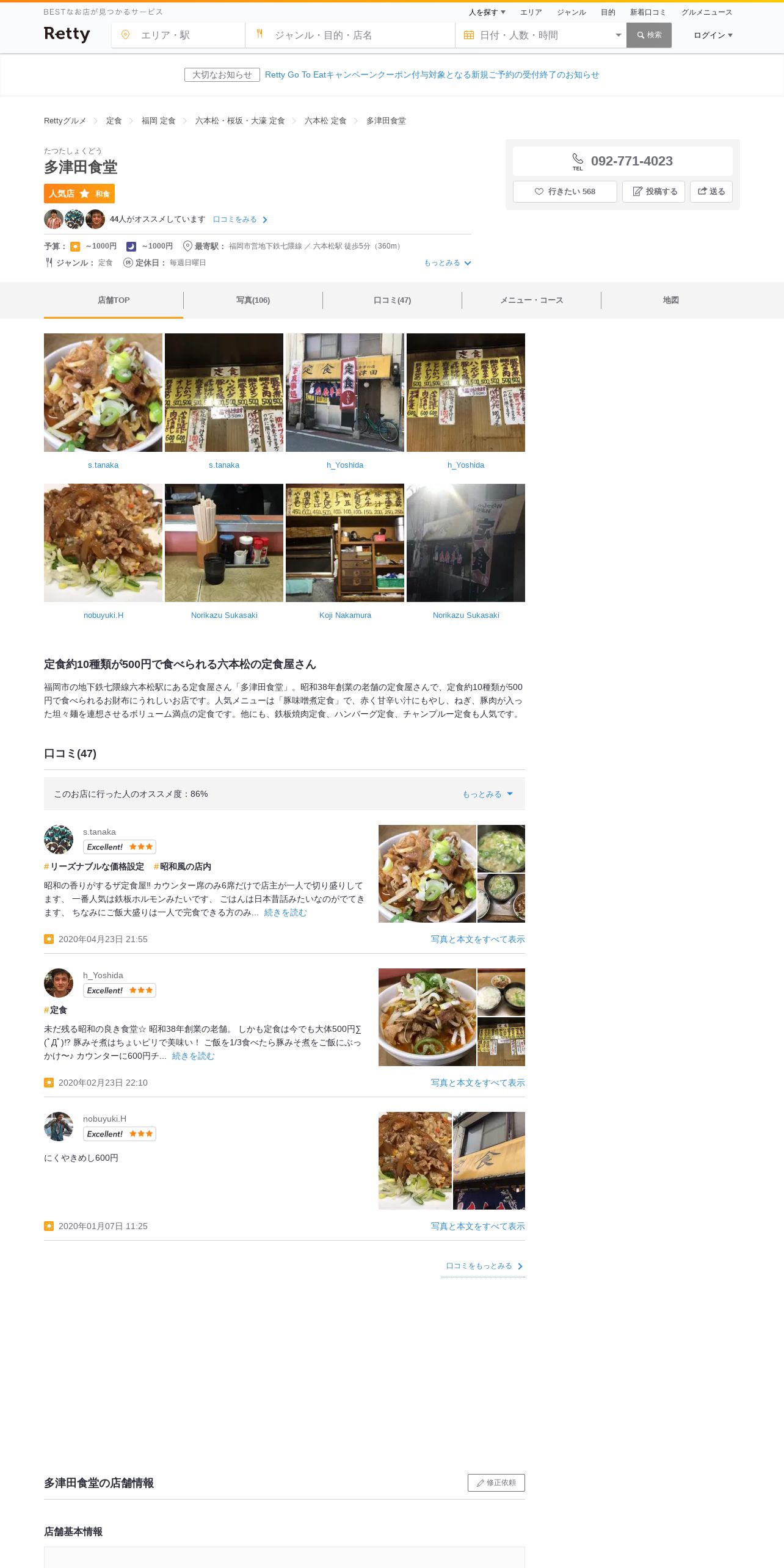The height and width of the screenshot is (1568, 784).
Task: Open the Go To Eat campaign notice link
Action: 432,74
